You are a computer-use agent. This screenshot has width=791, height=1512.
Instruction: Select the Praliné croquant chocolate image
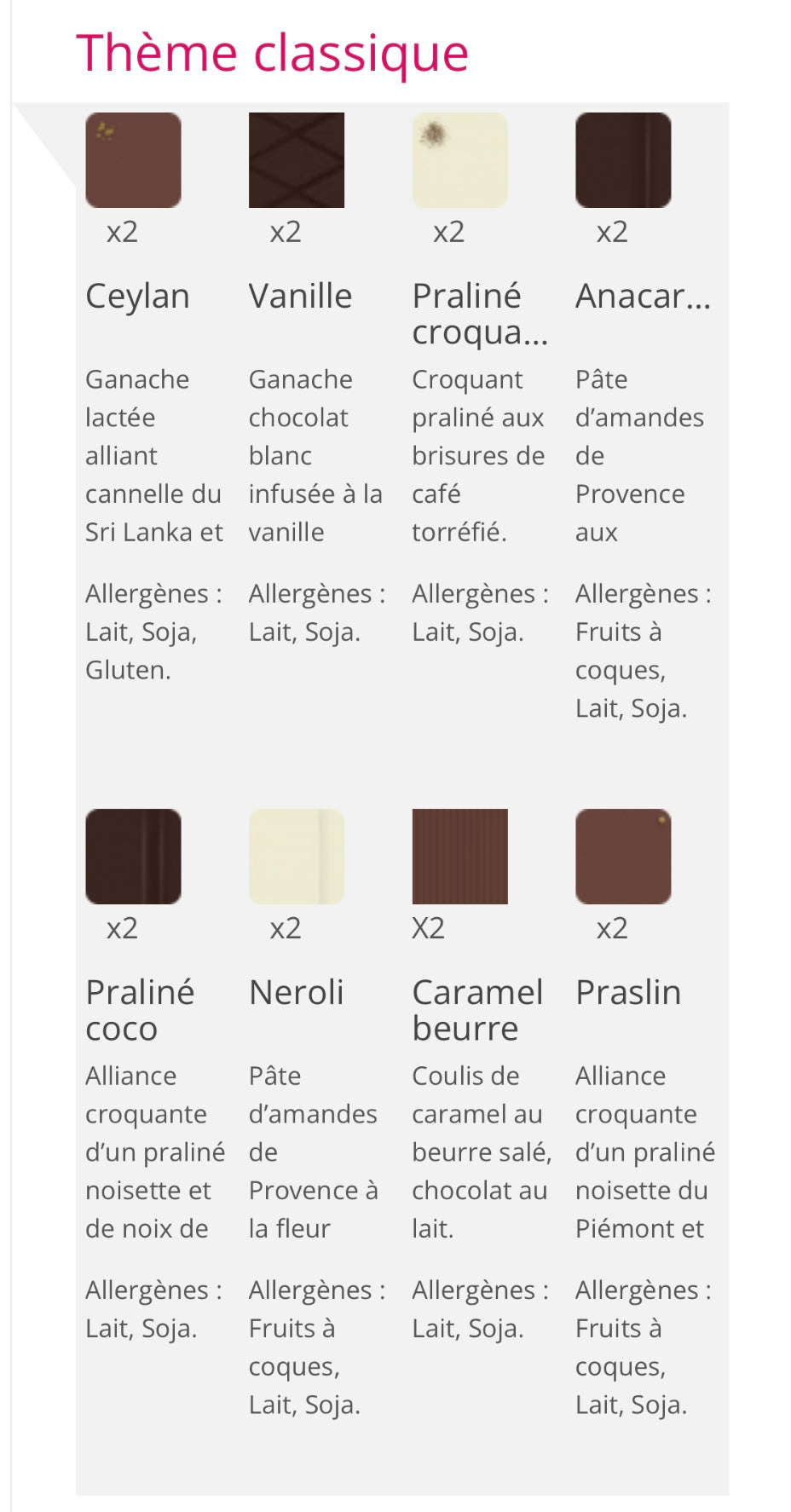(x=459, y=160)
